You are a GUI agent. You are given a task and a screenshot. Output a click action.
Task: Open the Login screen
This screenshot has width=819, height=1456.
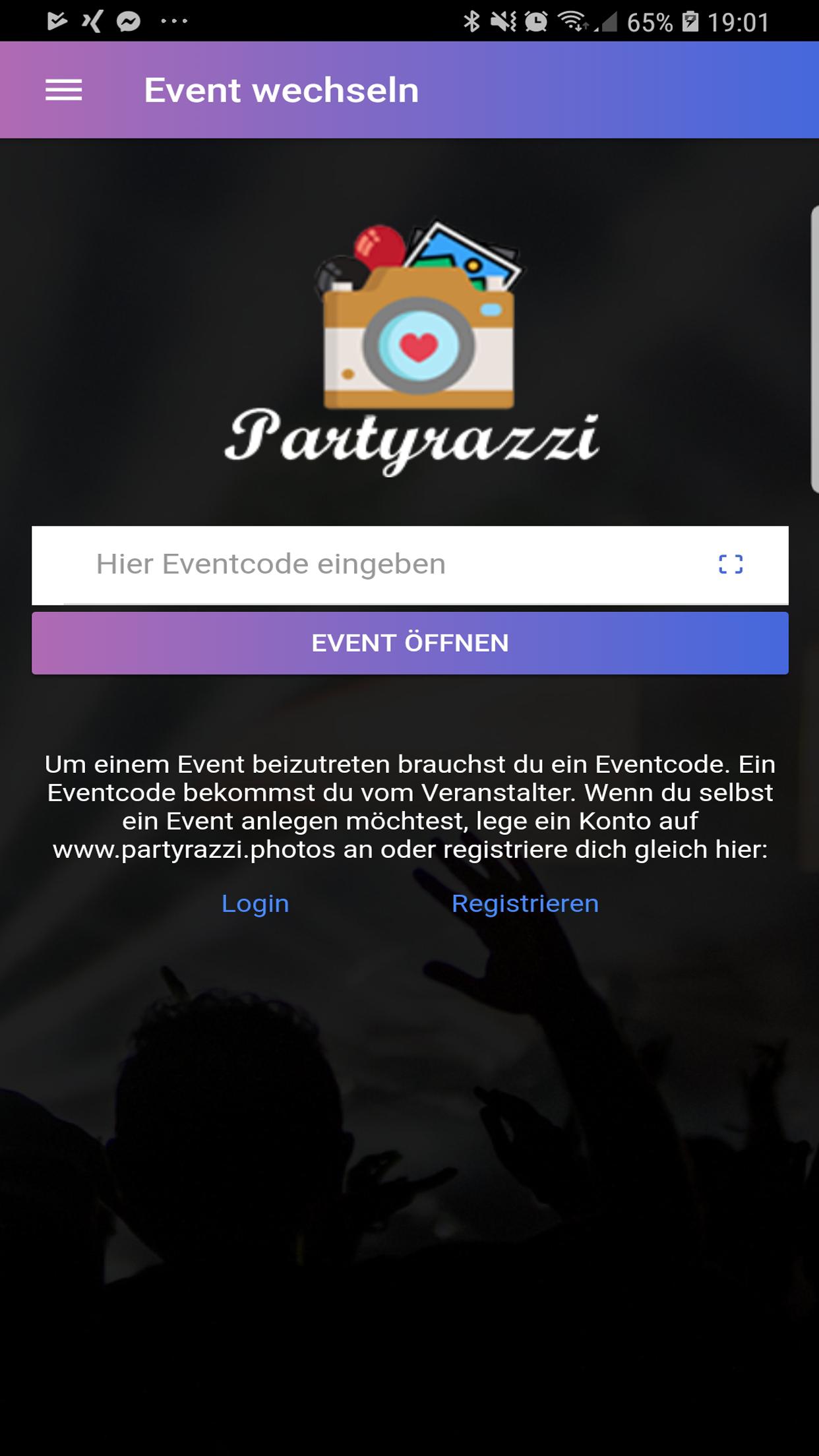click(x=256, y=904)
